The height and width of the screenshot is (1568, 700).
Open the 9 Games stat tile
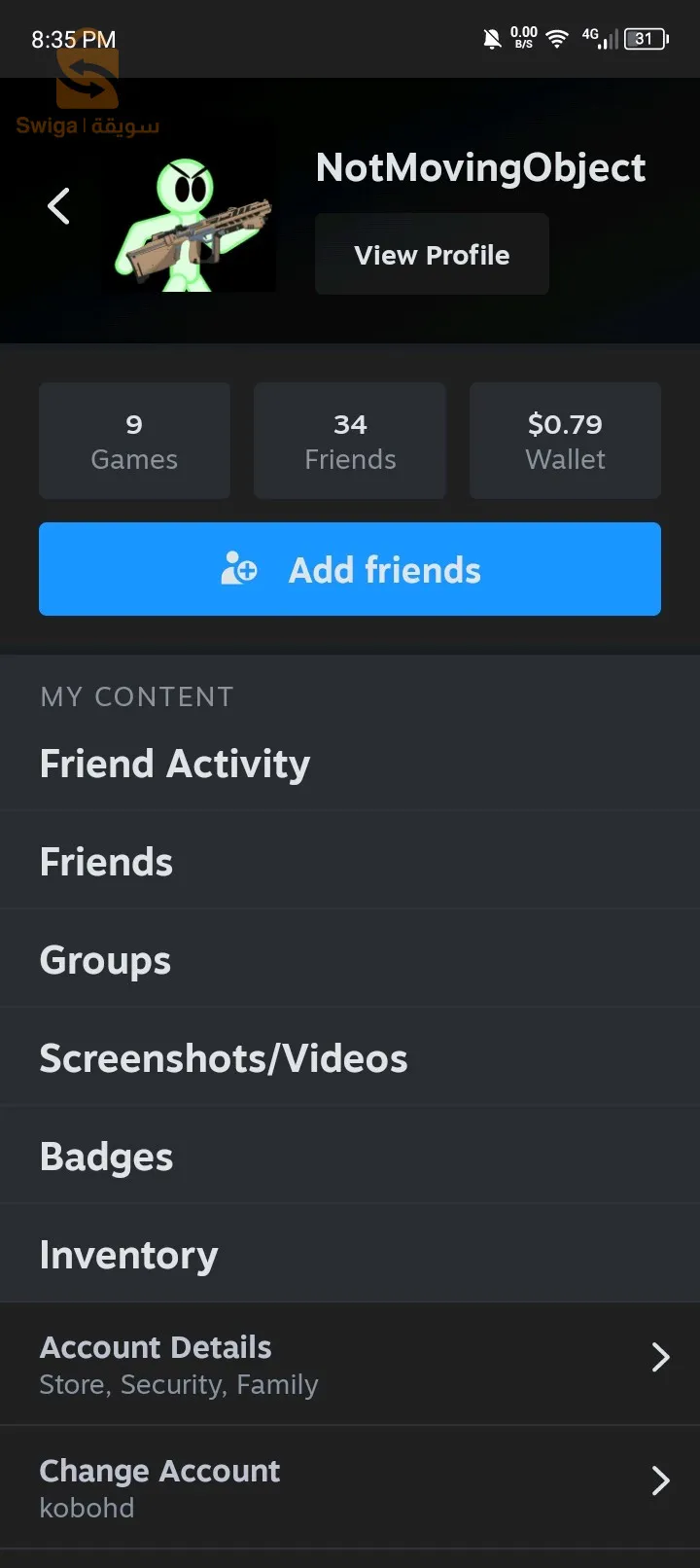click(x=134, y=440)
